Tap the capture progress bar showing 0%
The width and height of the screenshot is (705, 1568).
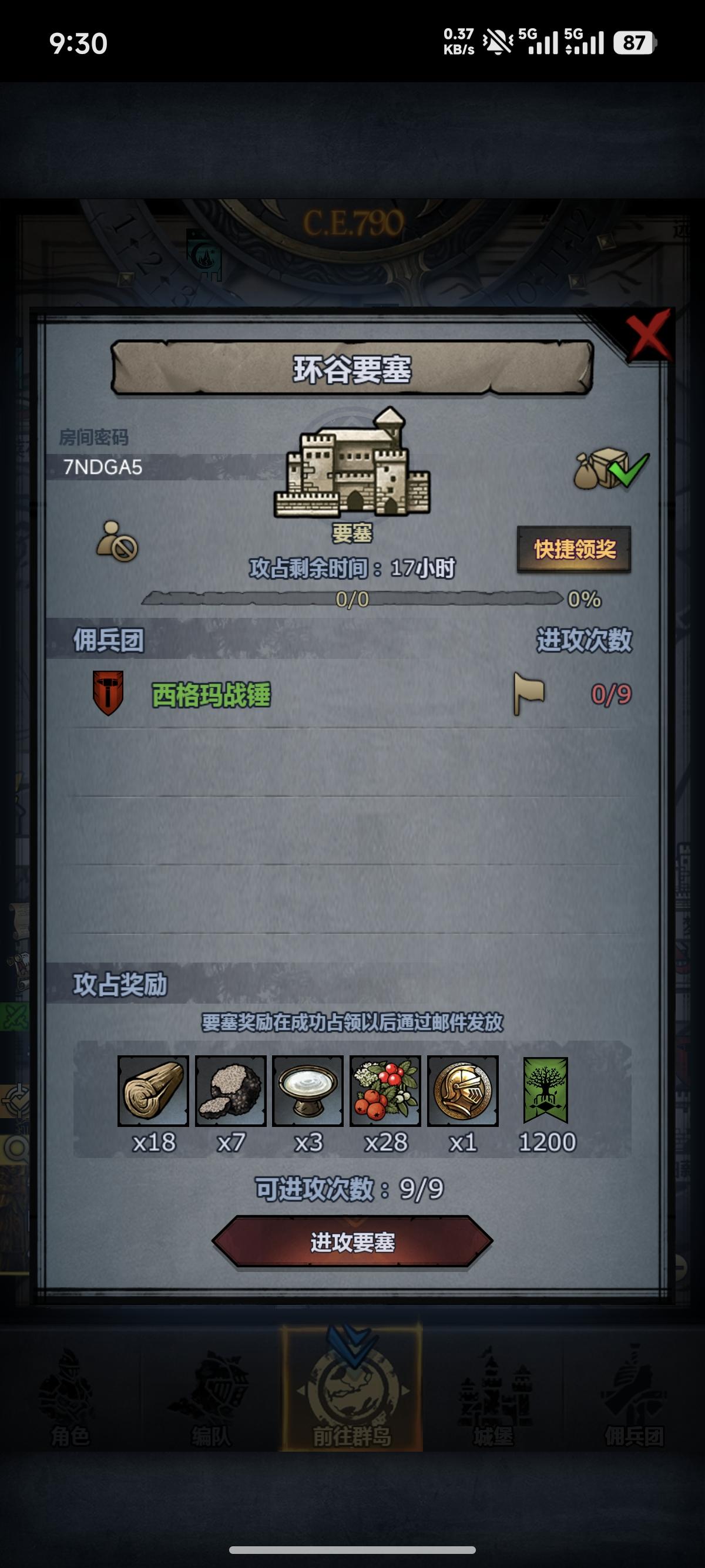[352, 600]
